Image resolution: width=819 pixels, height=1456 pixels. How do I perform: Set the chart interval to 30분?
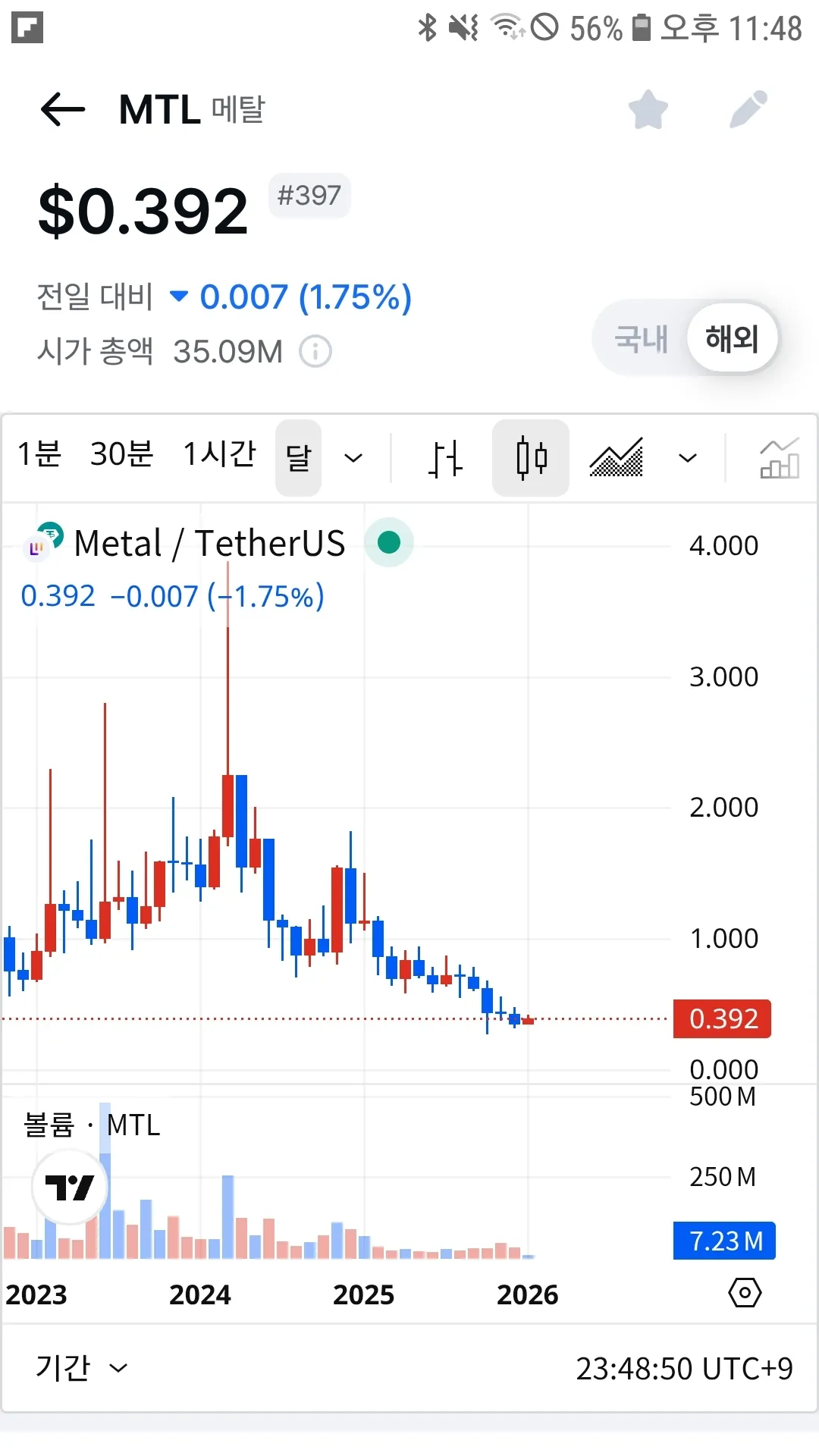click(121, 455)
